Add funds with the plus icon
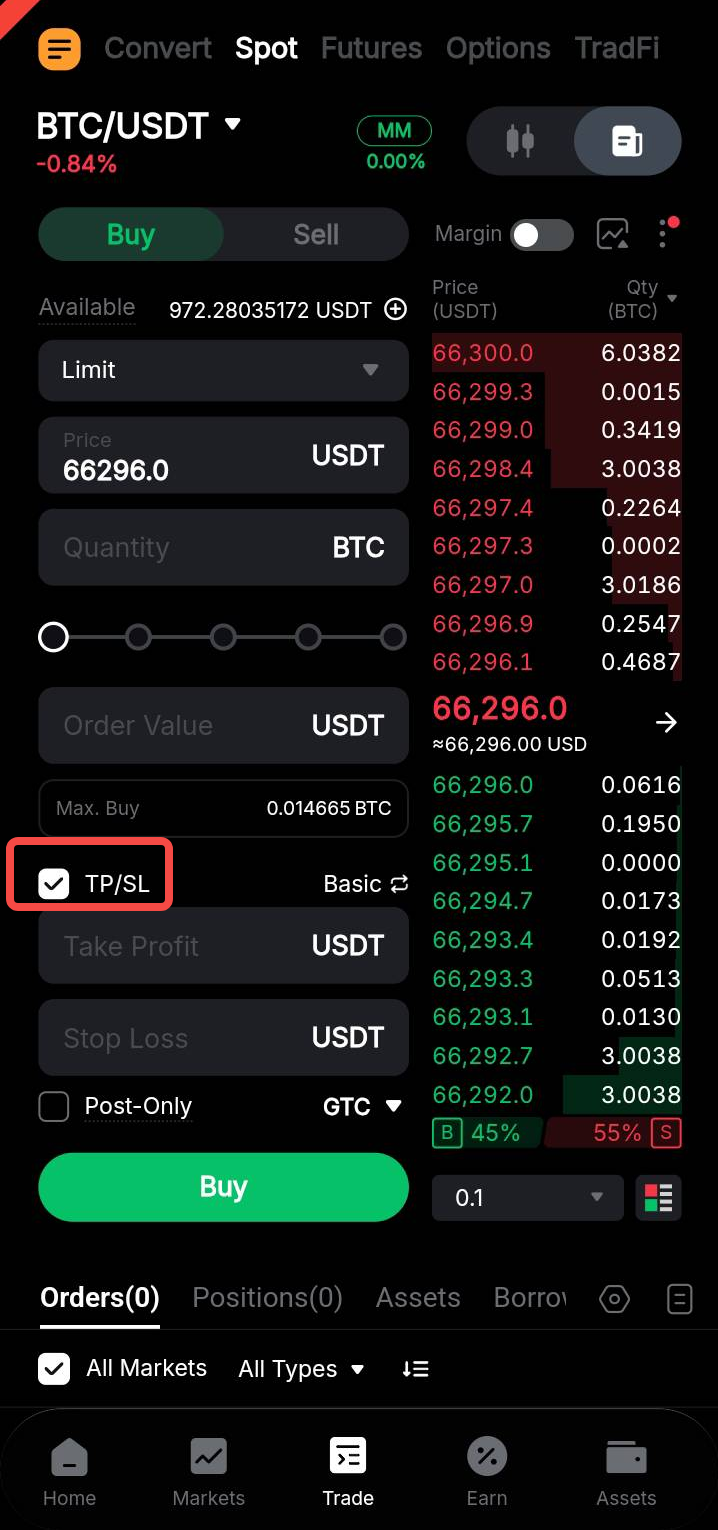The height and width of the screenshot is (1530, 718). [x=396, y=309]
